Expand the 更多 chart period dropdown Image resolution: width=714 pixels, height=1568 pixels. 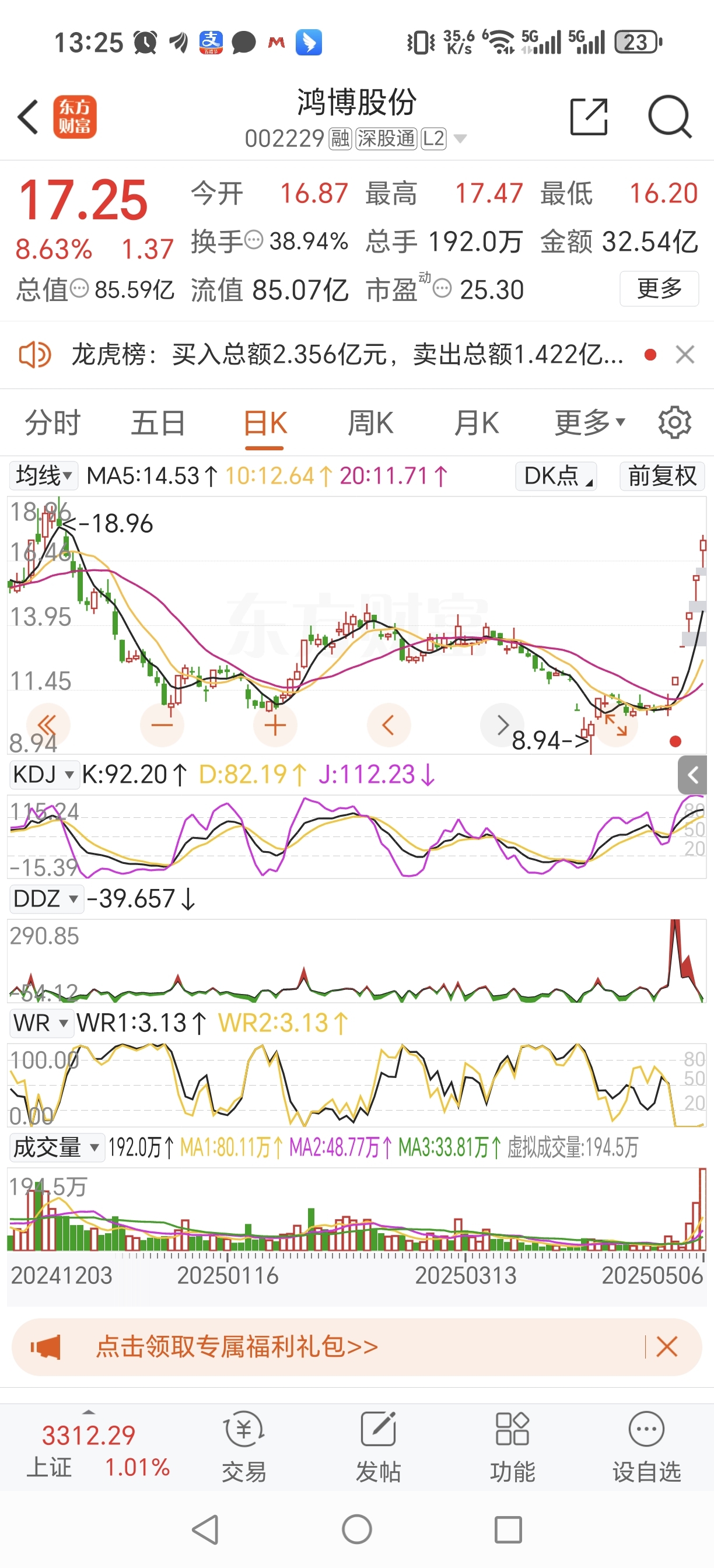click(x=589, y=422)
